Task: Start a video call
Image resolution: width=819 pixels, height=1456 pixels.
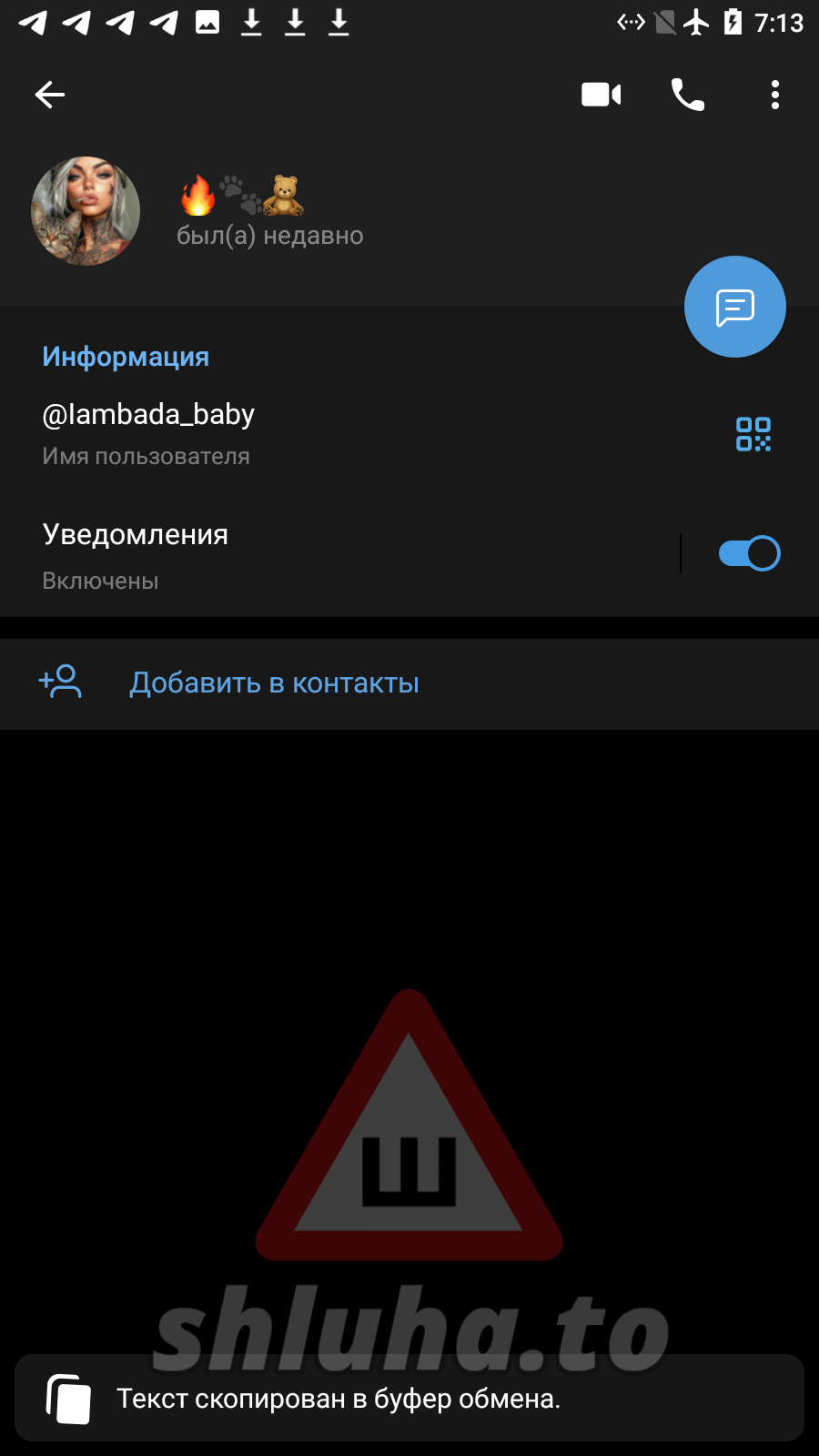Action: [601, 95]
